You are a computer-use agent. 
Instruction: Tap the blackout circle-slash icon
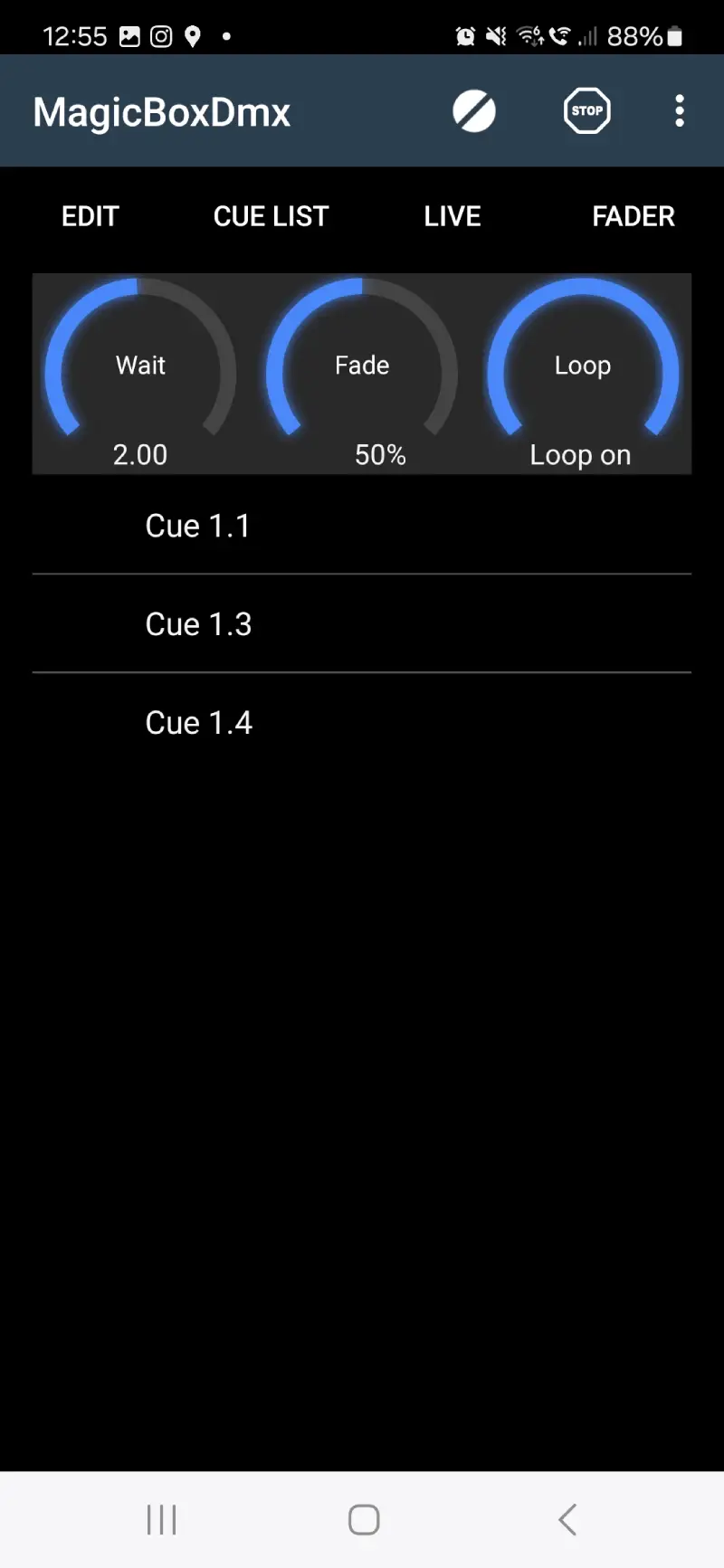[474, 111]
